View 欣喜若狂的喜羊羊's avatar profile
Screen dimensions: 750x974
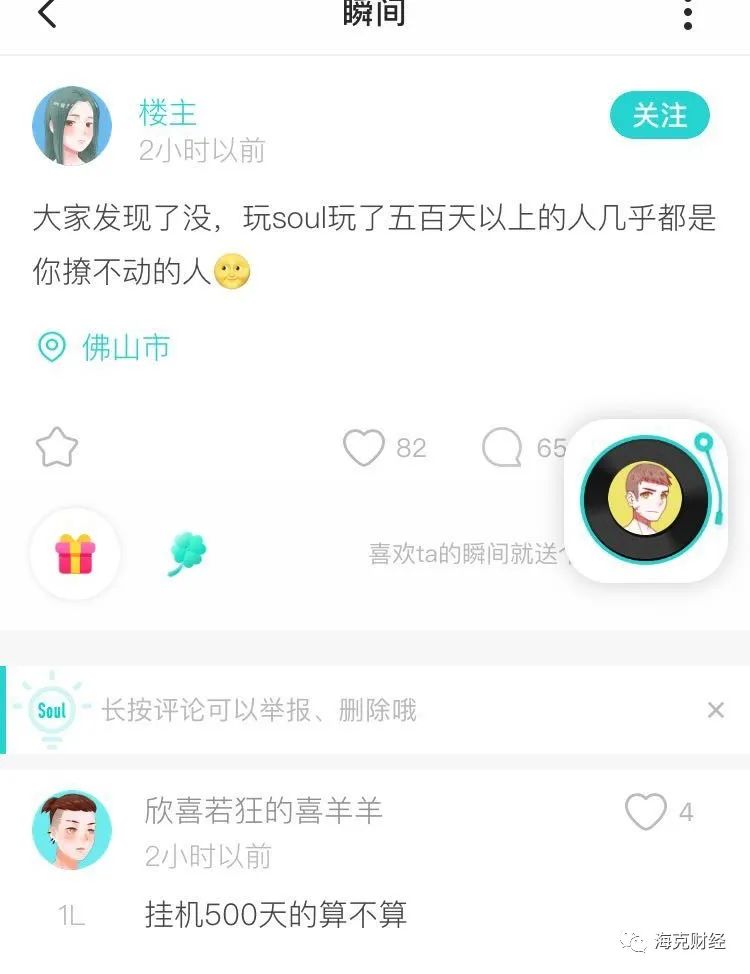point(72,830)
